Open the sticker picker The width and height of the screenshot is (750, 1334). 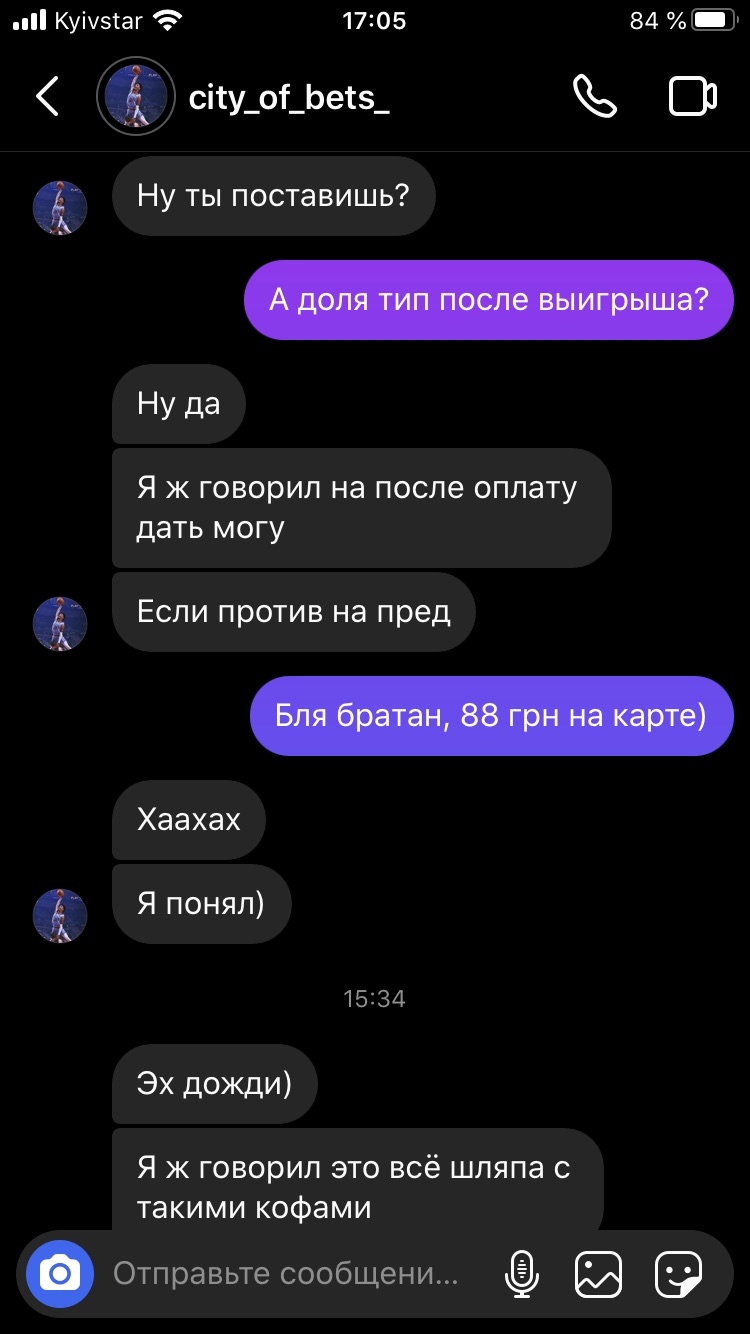678,1275
